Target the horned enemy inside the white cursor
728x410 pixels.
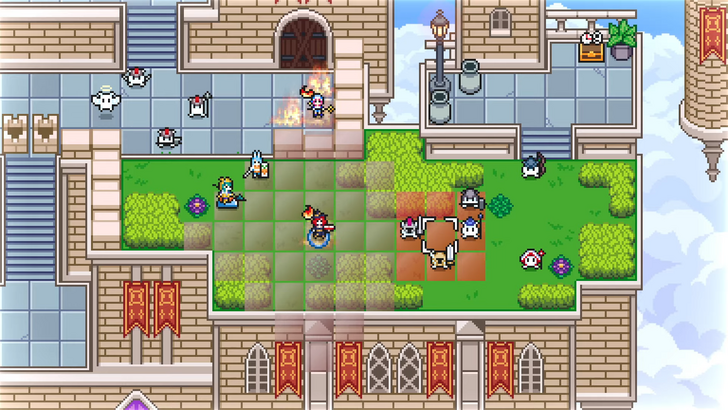pyautogui.click(x=439, y=257)
